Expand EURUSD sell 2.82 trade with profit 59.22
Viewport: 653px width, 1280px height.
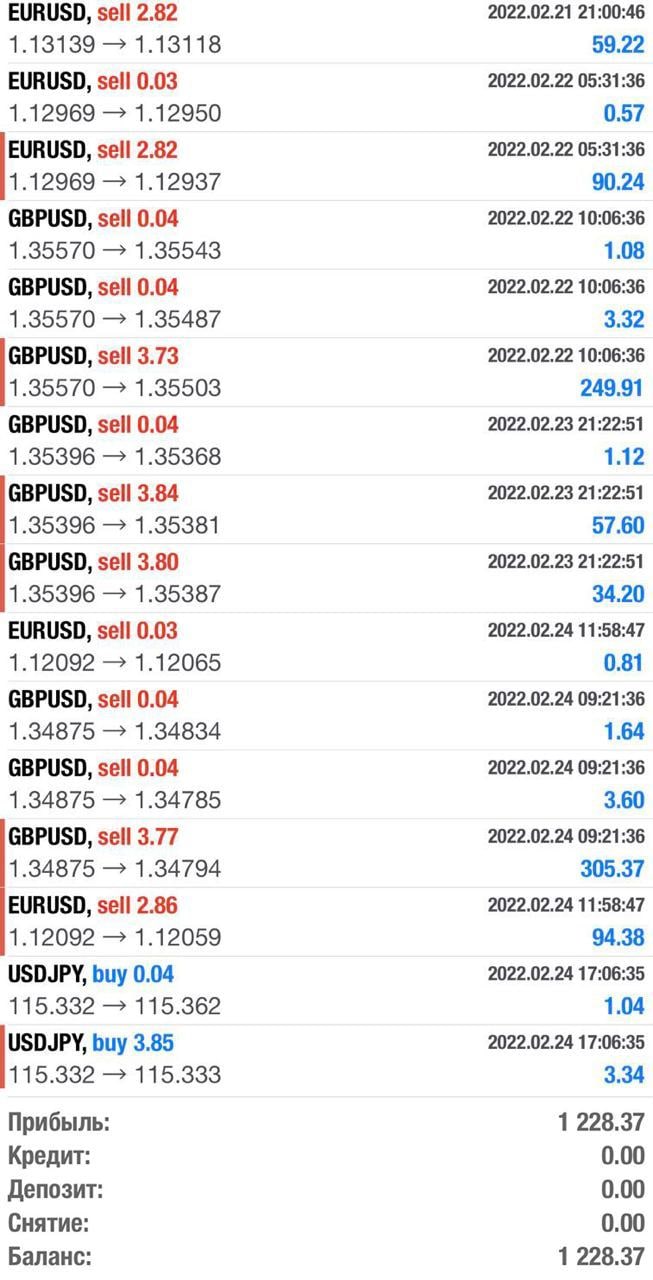326,31
